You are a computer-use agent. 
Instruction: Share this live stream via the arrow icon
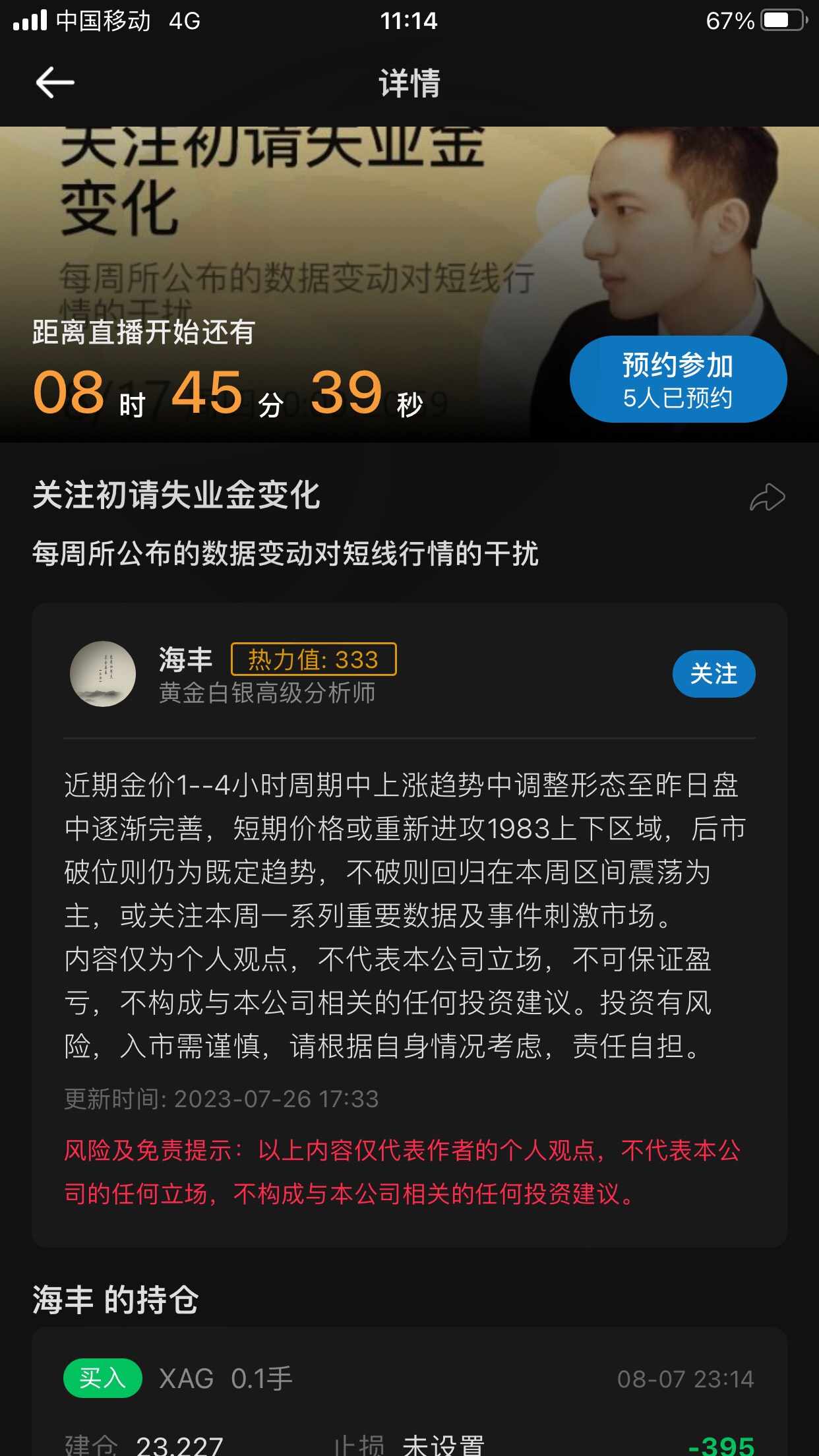[x=768, y=497]
